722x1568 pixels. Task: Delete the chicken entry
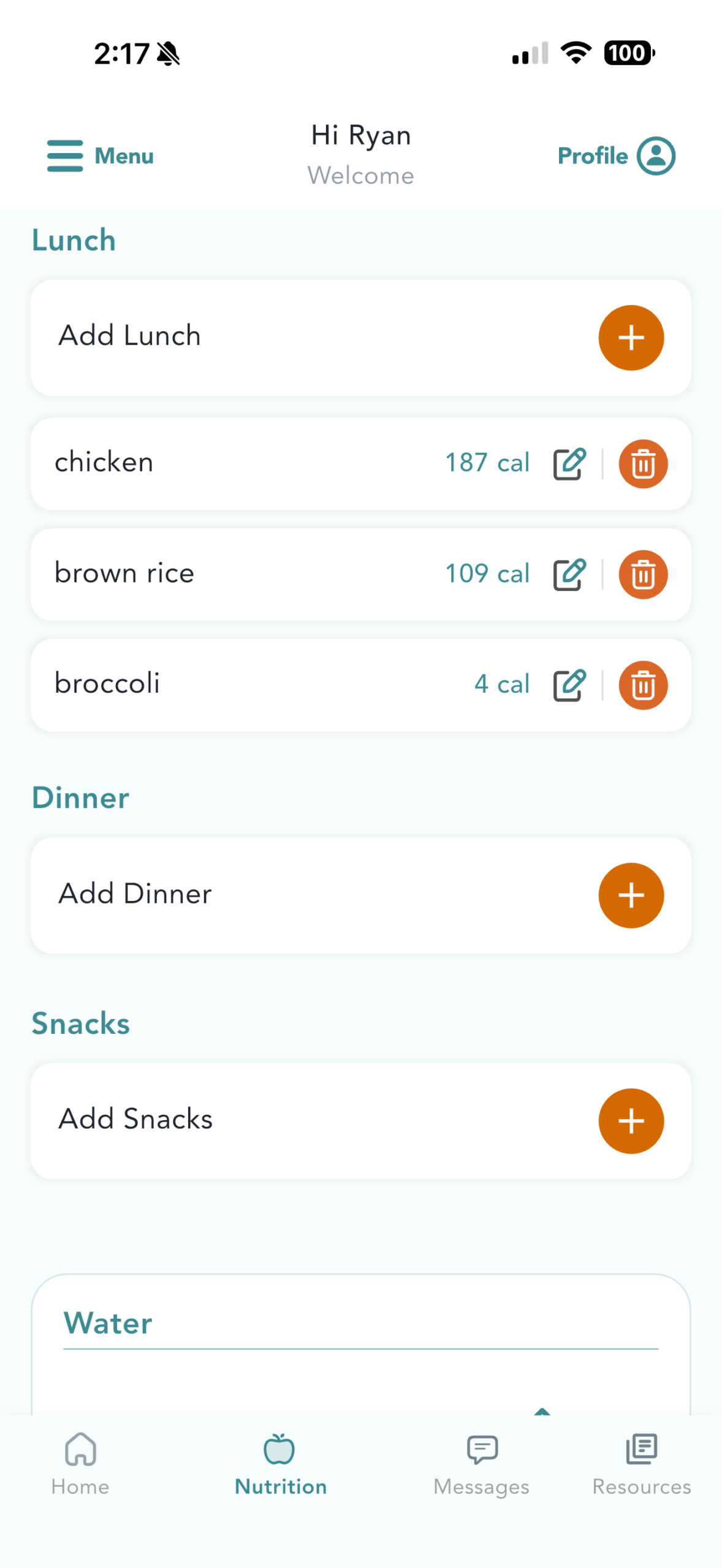pyautogui.click(x=643, y=464)
